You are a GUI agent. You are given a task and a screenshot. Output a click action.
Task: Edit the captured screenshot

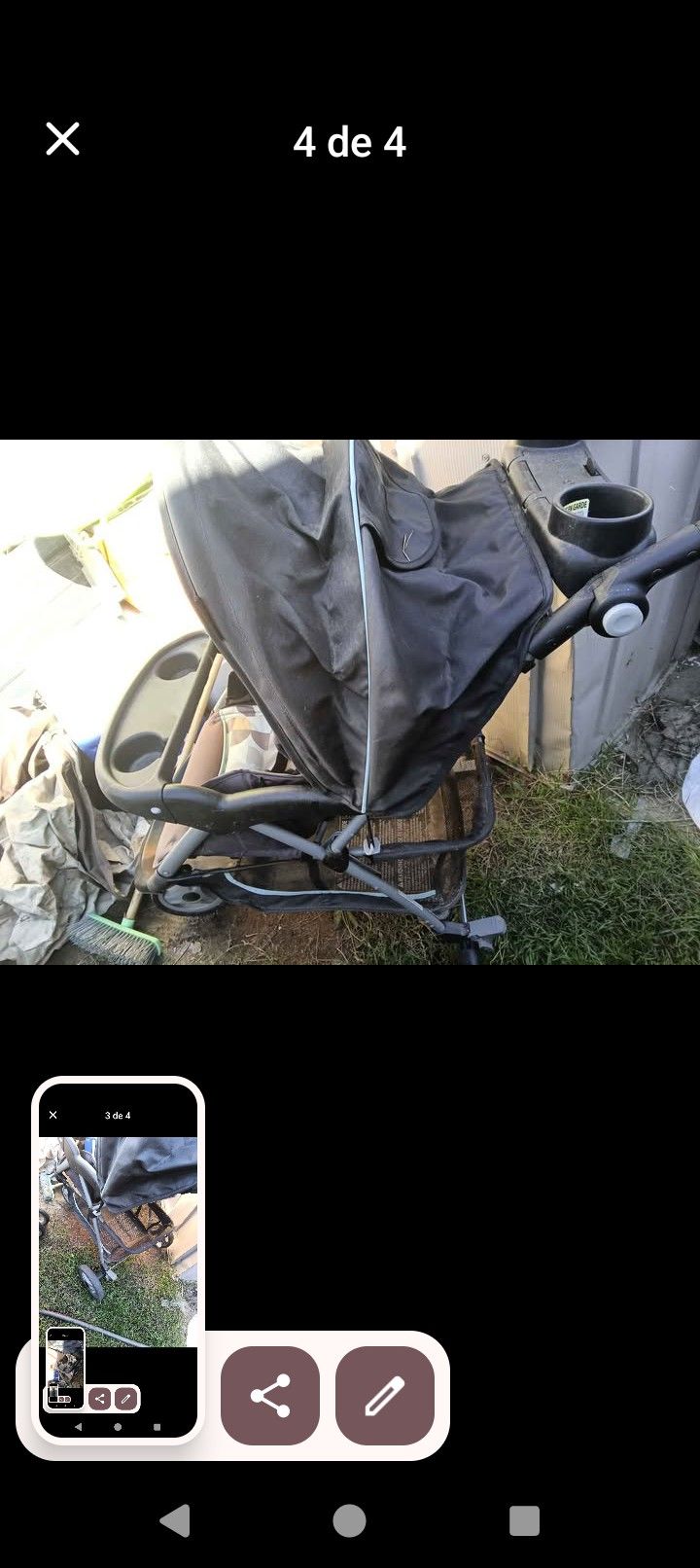(x=385, y=1395)
